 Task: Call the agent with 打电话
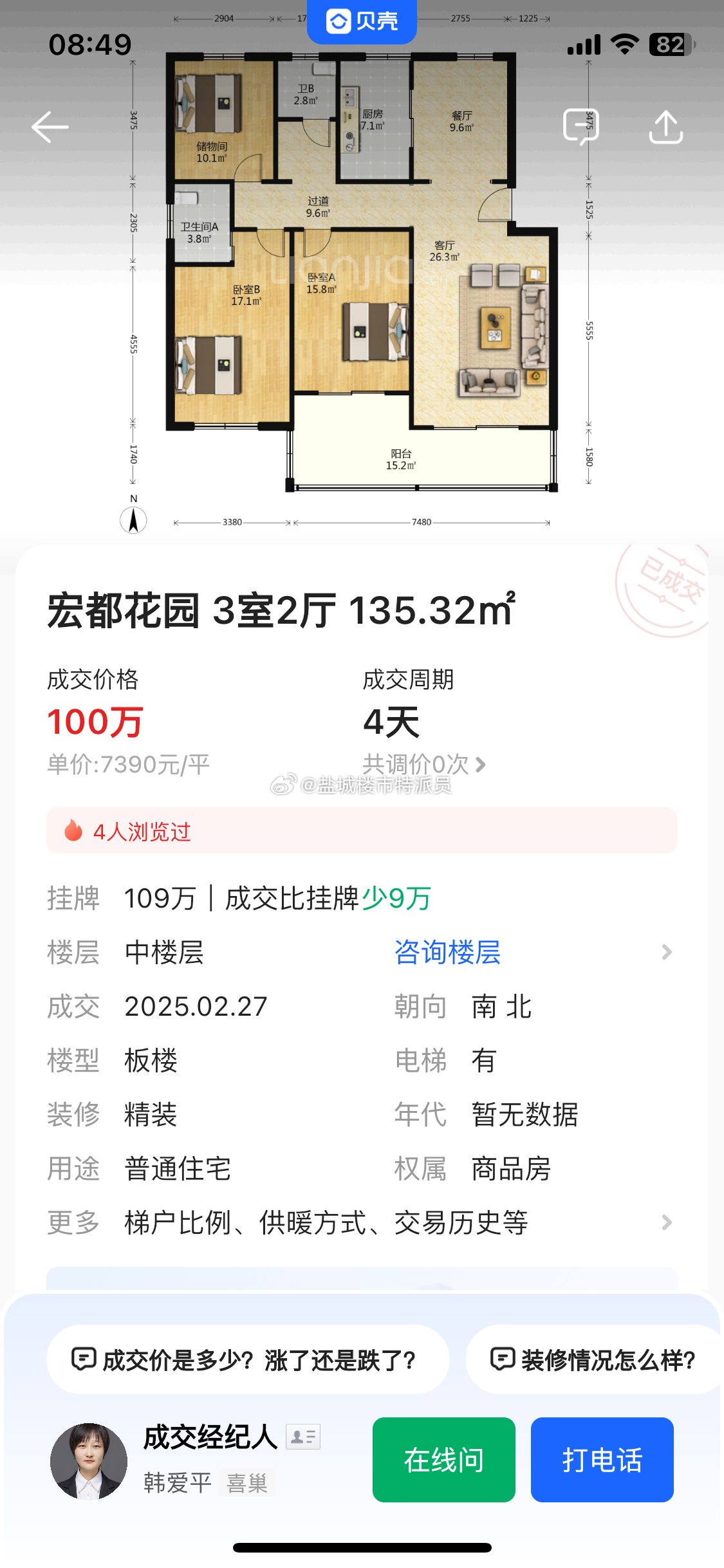[x=602, y=1460]
